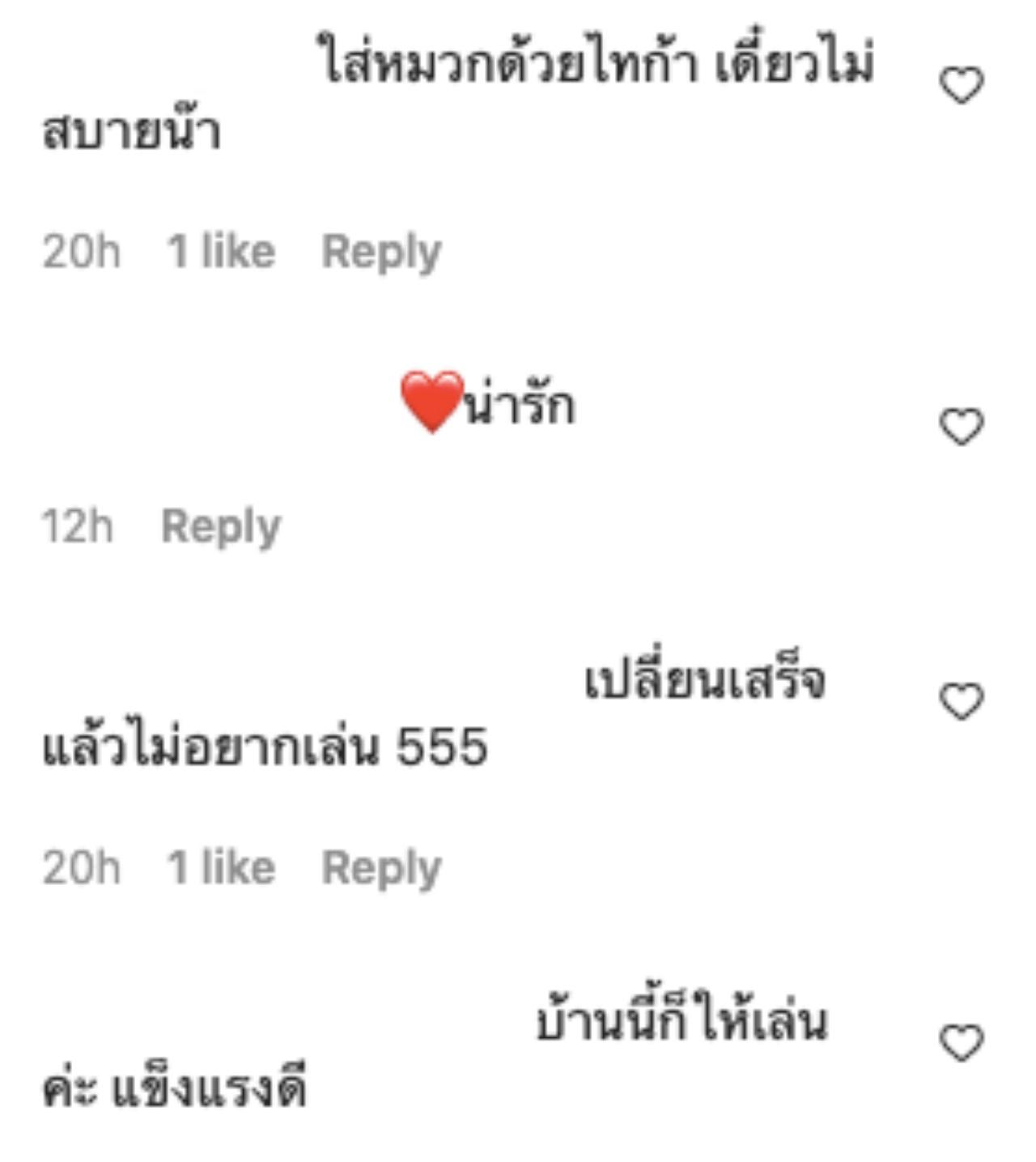The height and width of the screenshot is (1162, 1036).
Task: Like the comment ending with 555
Action: coord(961,701)
